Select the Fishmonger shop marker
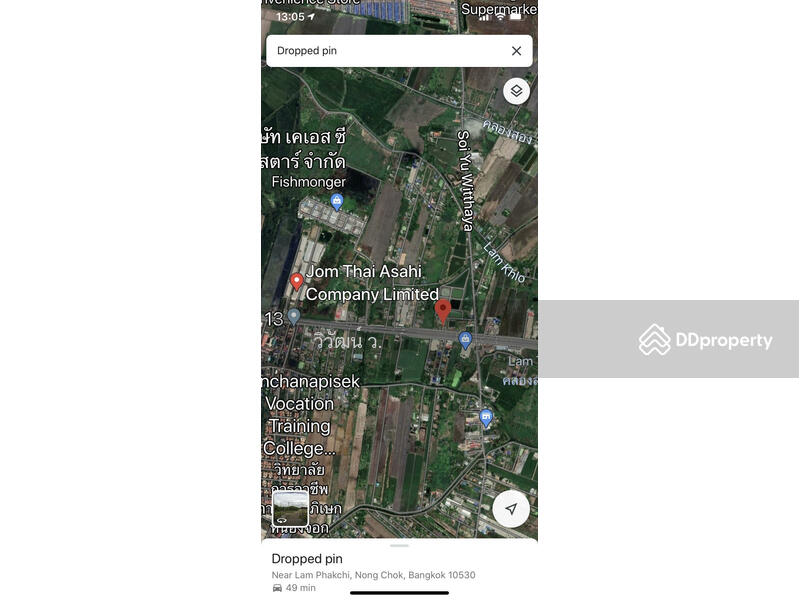The height and width of the screenshot is (600, 800). pos(337,202)
